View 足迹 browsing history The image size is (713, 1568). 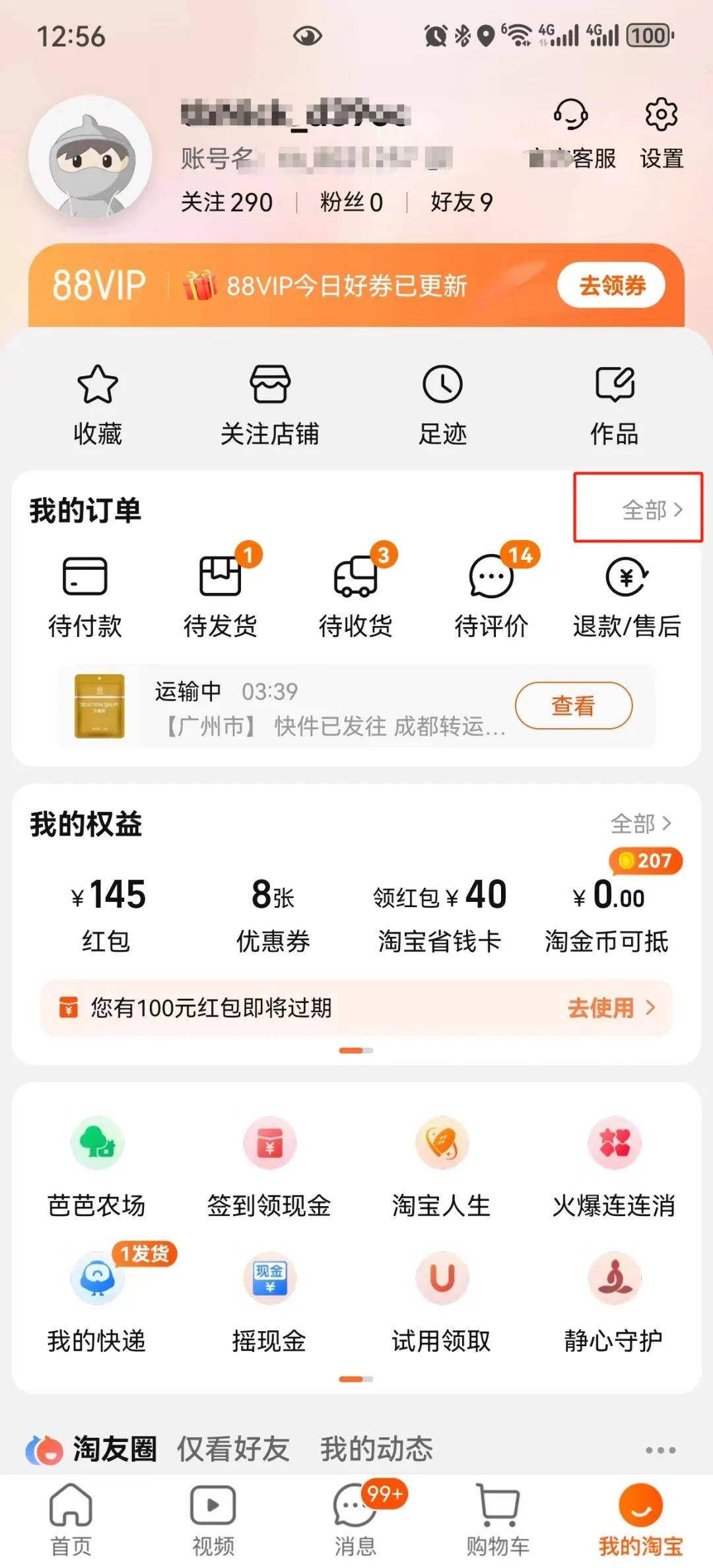pyautogui.click(x=442, y=403)
